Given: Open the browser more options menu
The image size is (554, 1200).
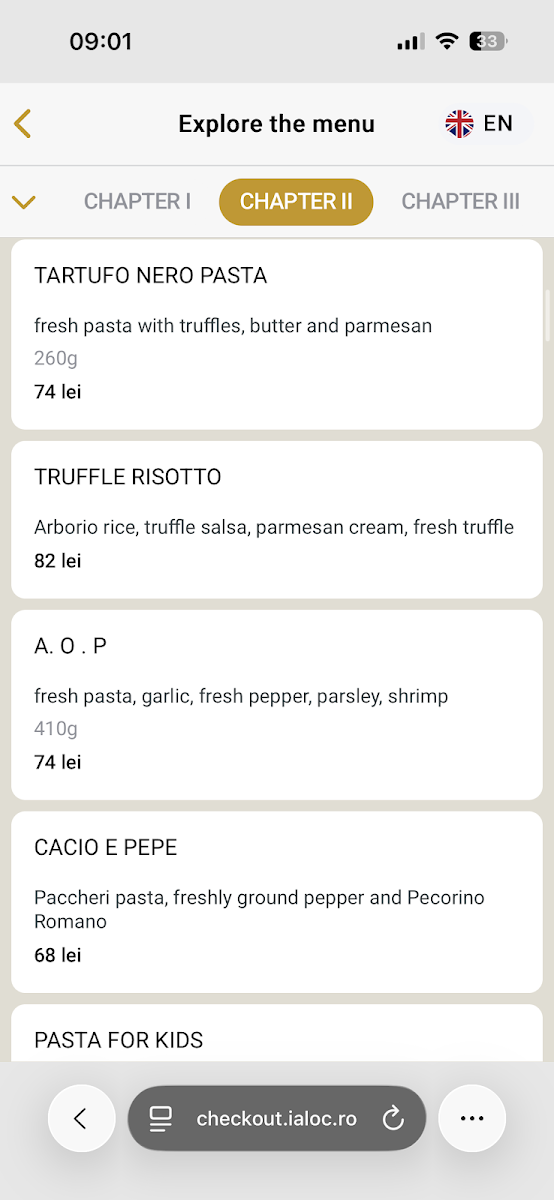Looking at the screenshot, I should coord(472,1119).
